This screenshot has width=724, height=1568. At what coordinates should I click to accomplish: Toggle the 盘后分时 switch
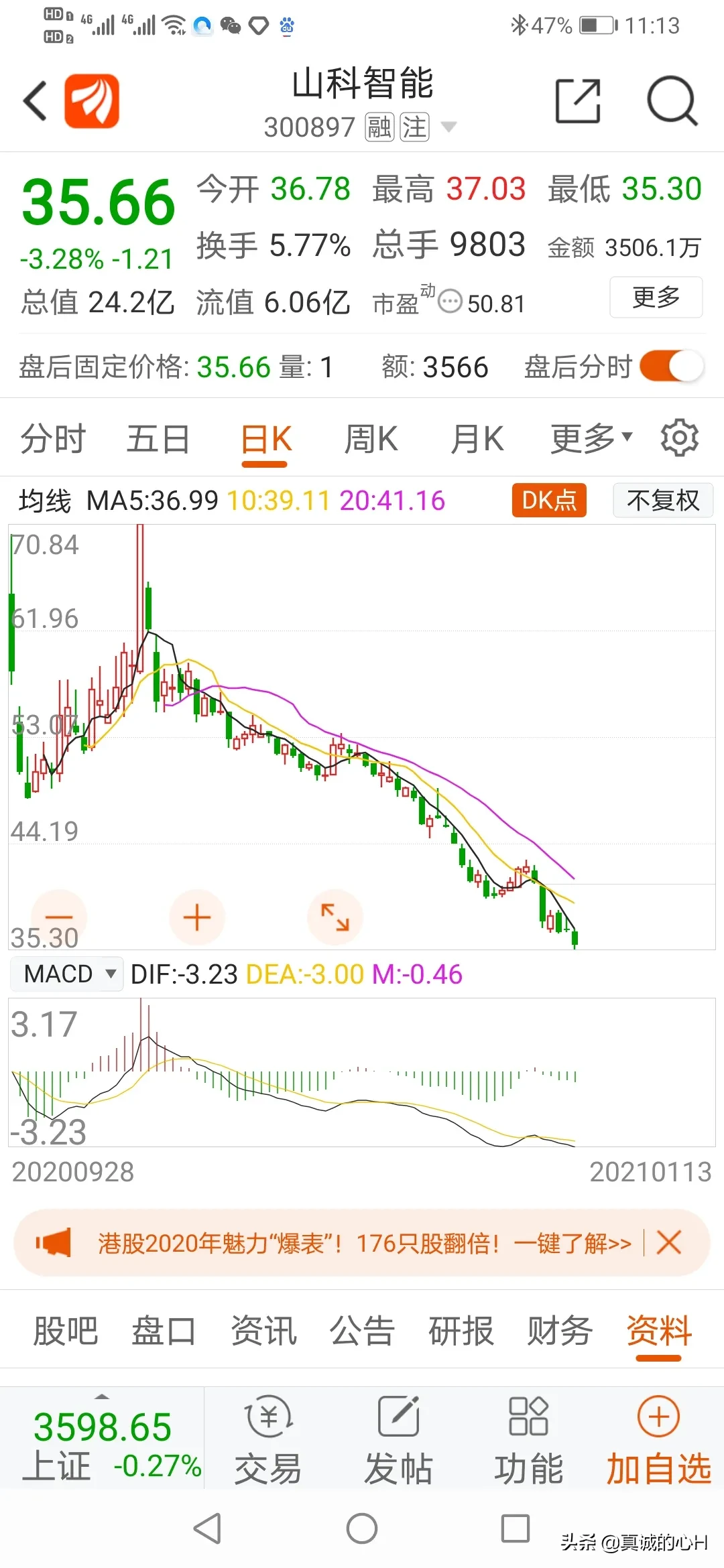click(x=671, y=367)
